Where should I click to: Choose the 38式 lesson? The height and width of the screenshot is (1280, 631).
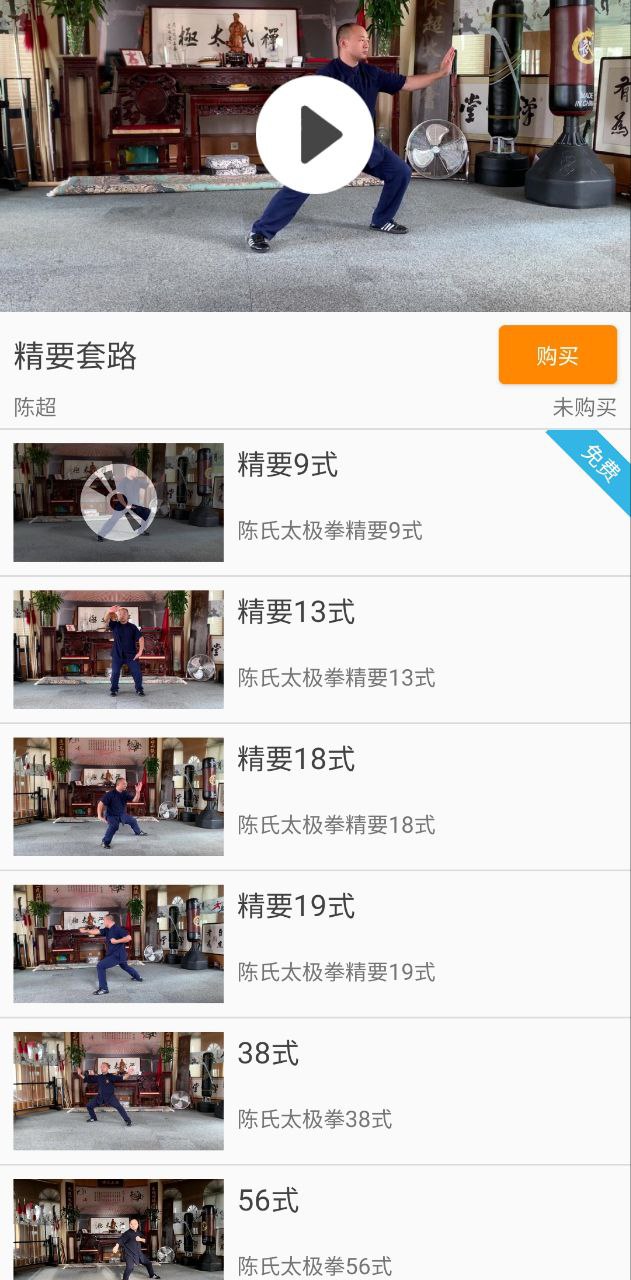click(315, 1090)
